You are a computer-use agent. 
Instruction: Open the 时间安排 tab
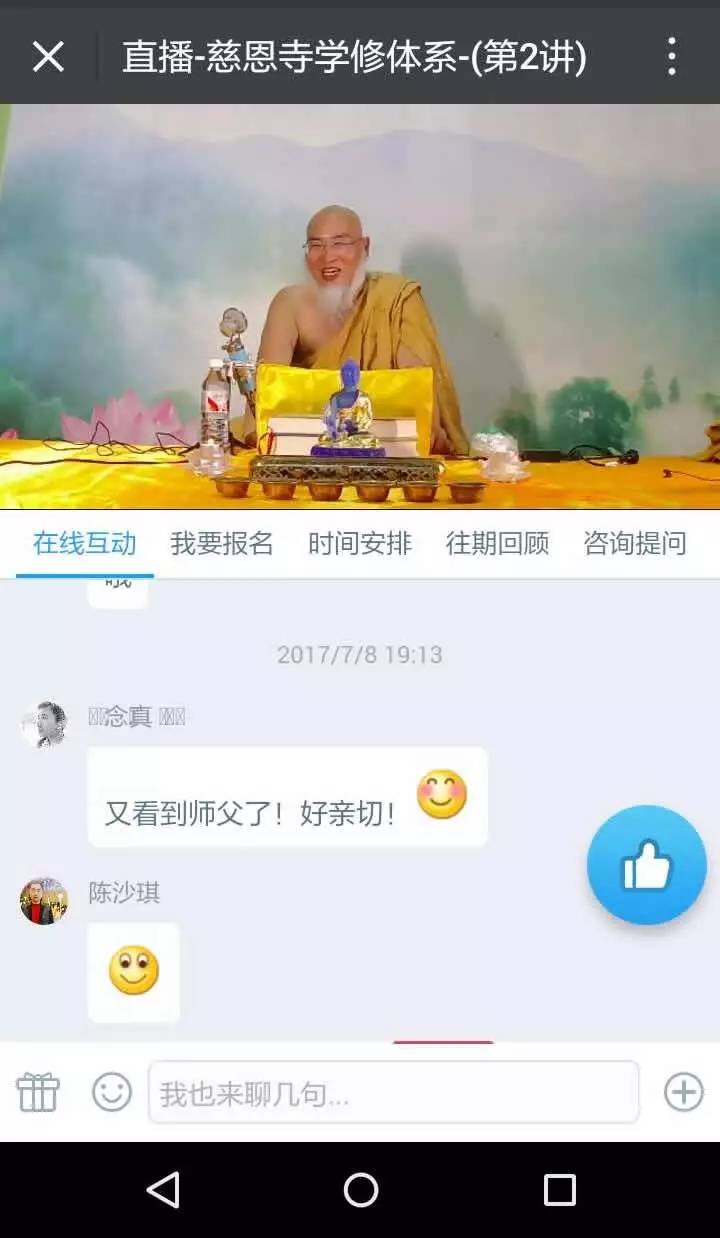[x=360, y=543]
